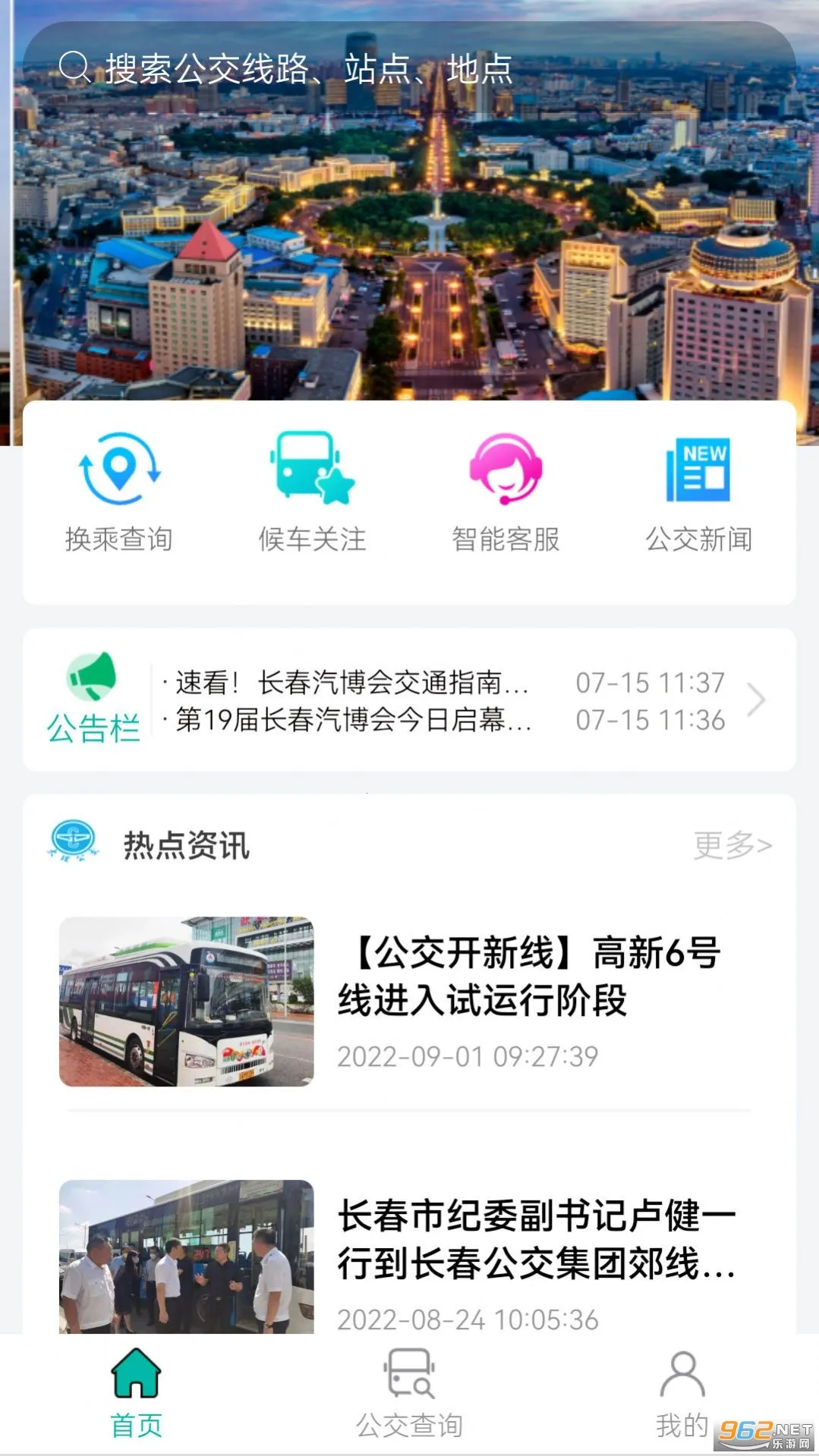Screen dimensions: 819x1456
Task: Go to the 我的 profile tab
Action: tap(682, 1393)
